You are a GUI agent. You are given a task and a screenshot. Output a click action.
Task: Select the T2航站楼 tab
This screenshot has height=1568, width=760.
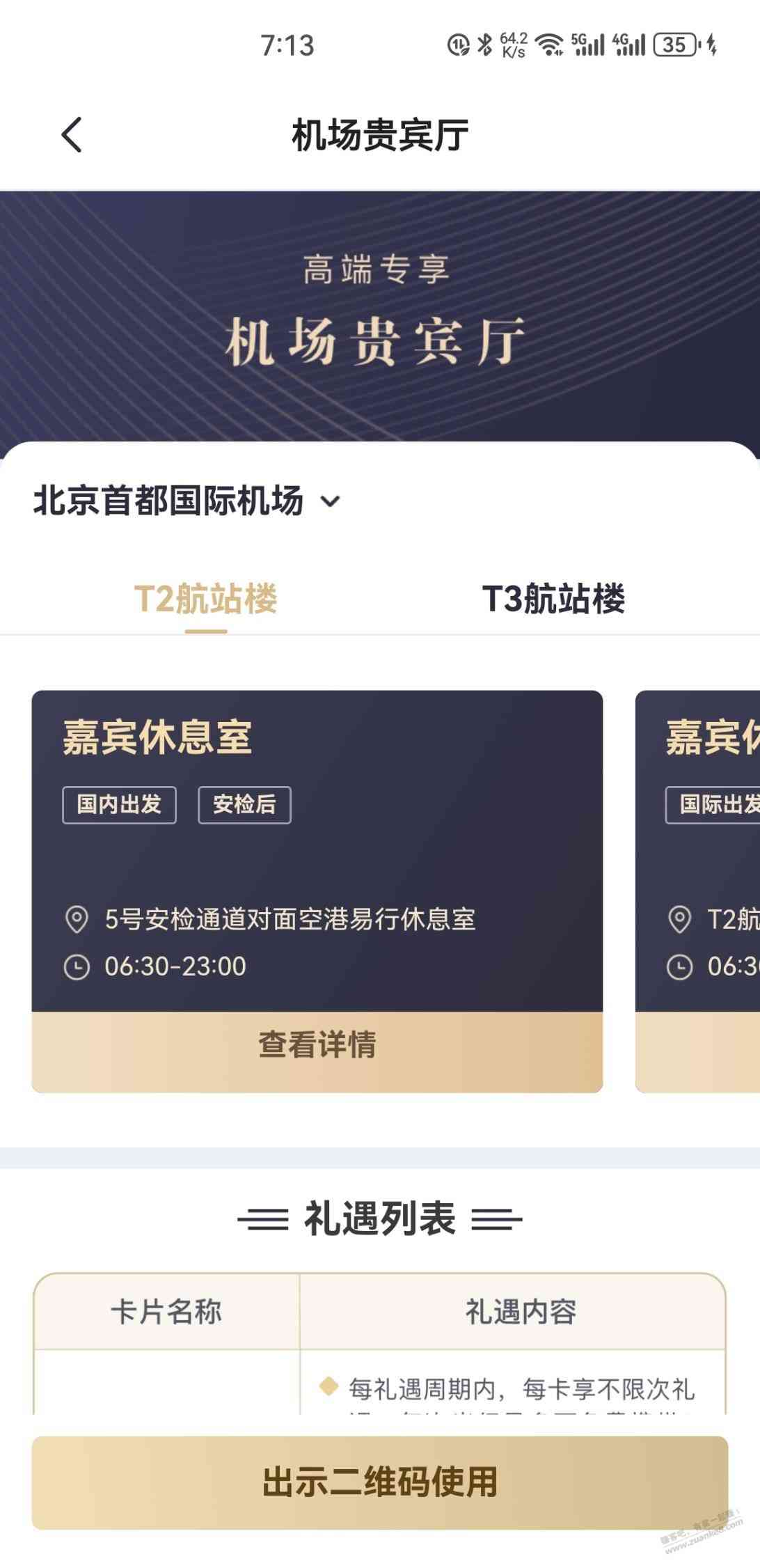[205, 599]
